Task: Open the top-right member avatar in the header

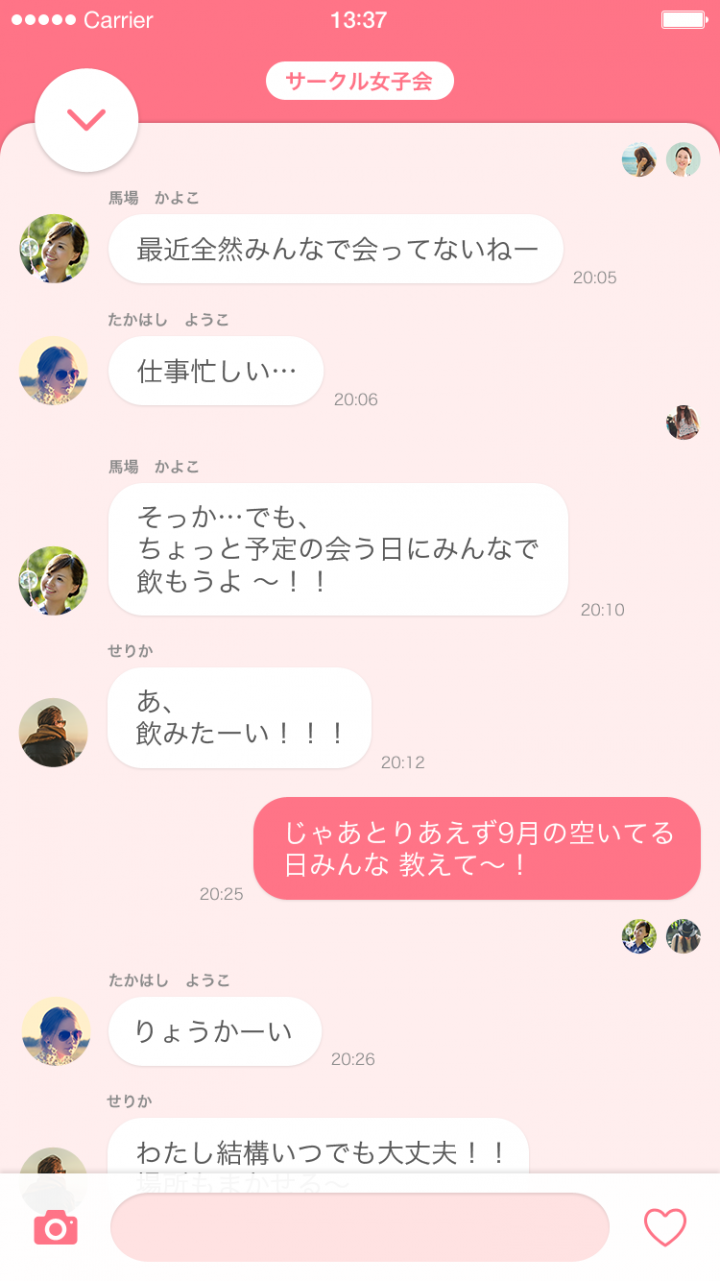Action: click(680, 159)
